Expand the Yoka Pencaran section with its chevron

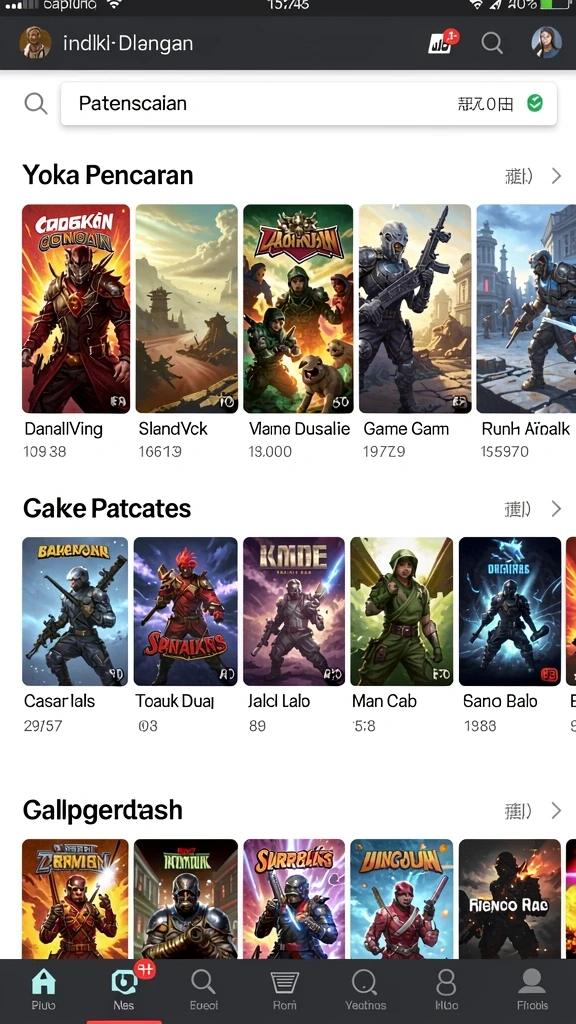[x=556, y=176]
